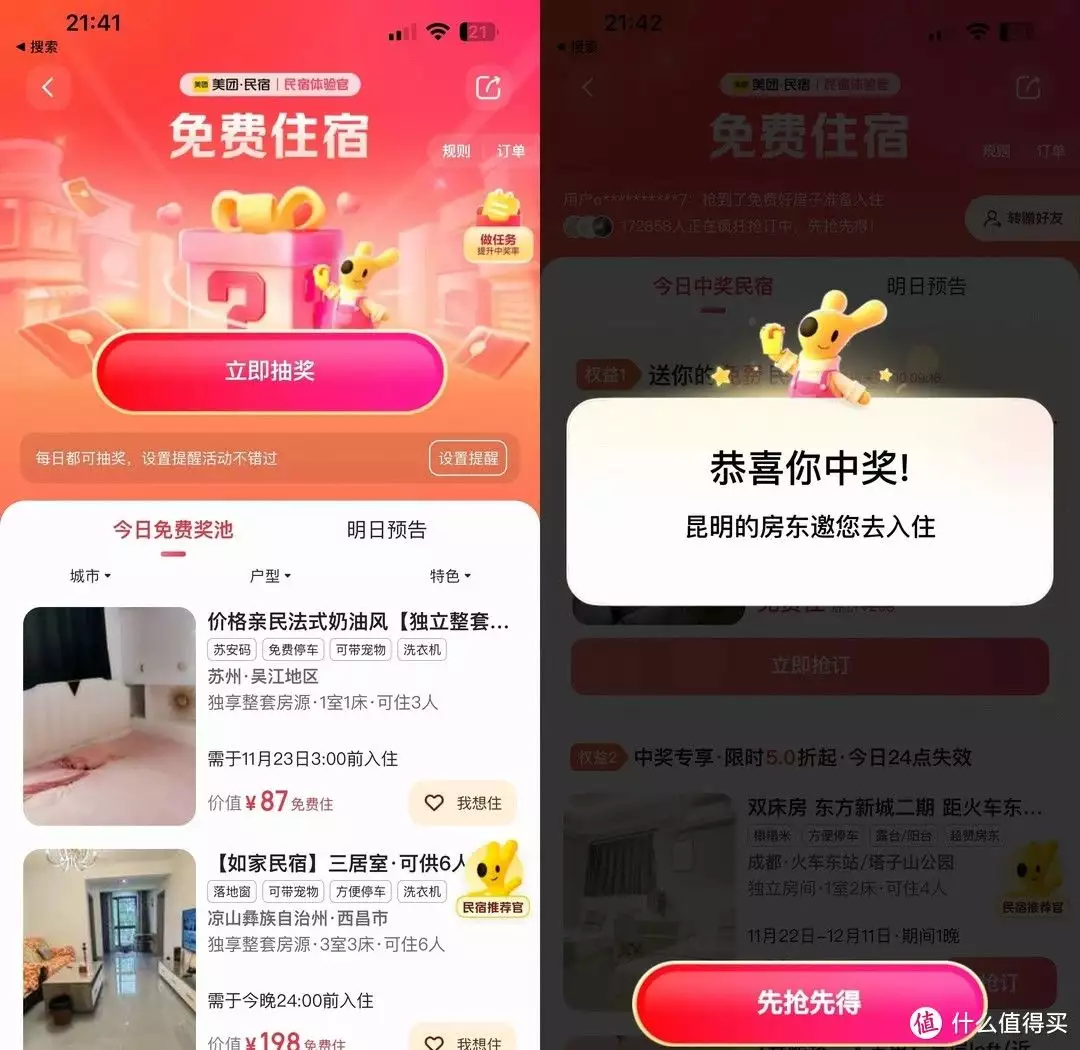Tap the 先抢先得 button

[x=808, y=1002]
